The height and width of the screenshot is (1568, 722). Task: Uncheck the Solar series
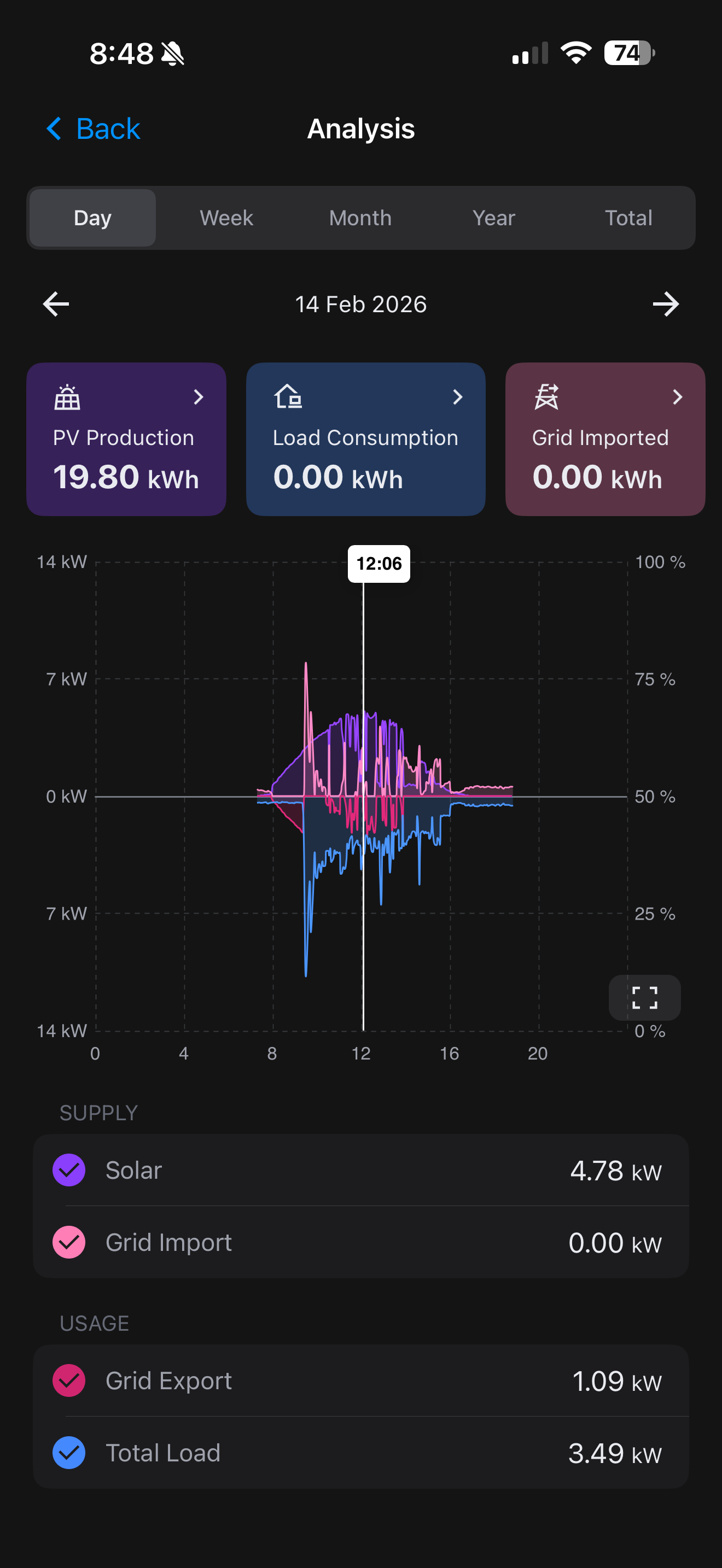pos(69,1171)
